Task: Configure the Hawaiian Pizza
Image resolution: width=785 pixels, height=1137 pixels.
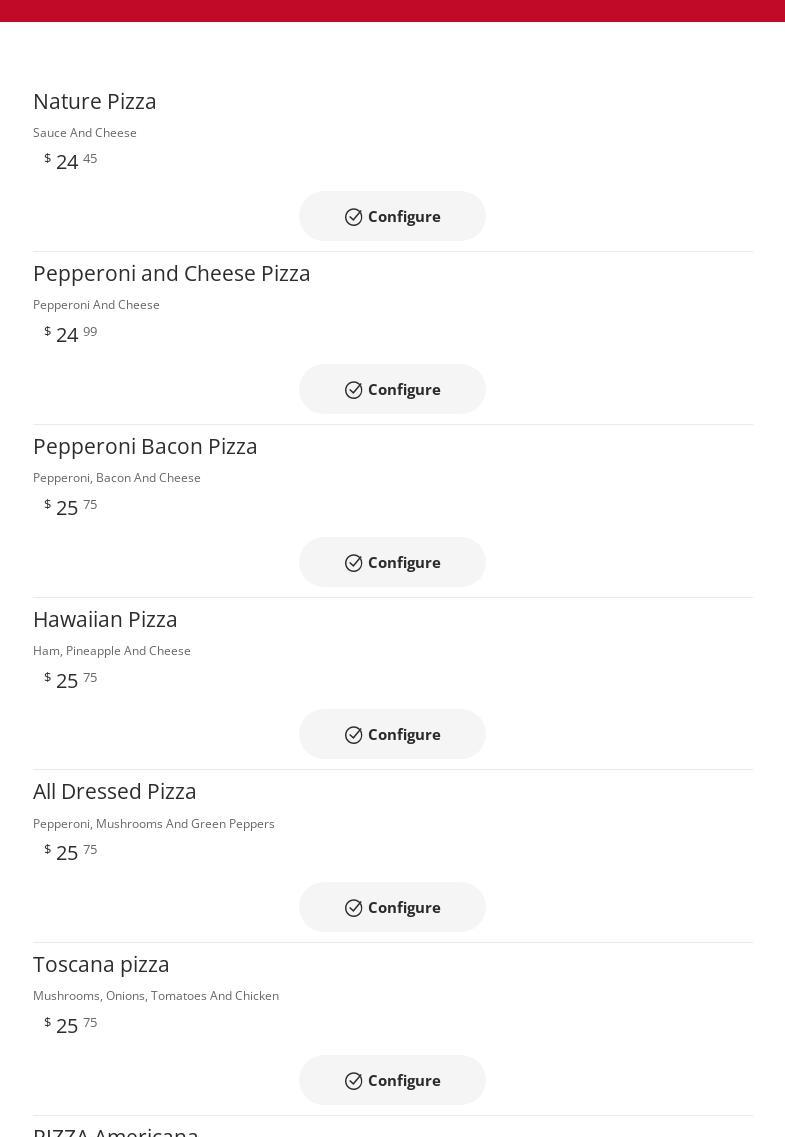Action: [392, 734]
